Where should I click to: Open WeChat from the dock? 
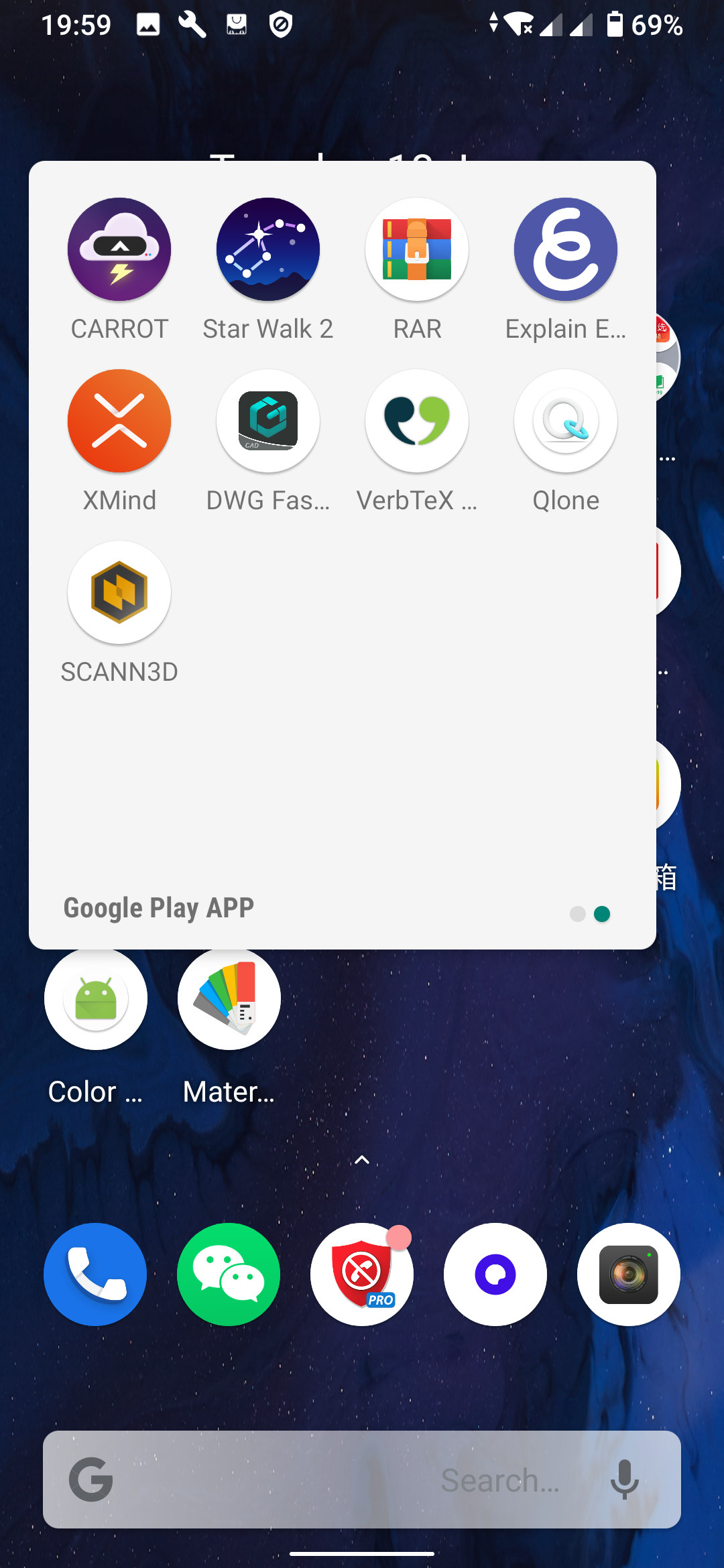(229, 1275)
